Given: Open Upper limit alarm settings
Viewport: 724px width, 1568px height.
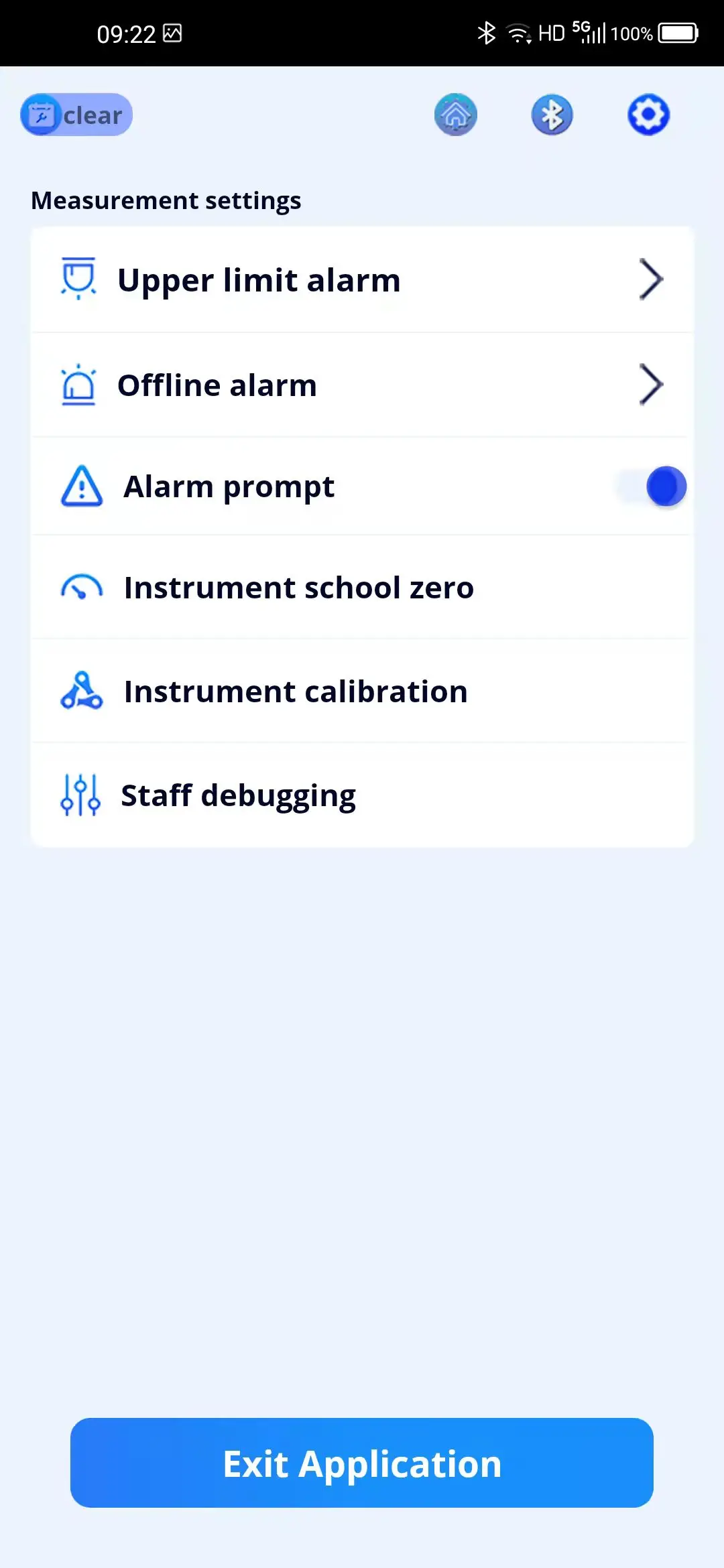Looking at the screenshot, I should point(362,279).
